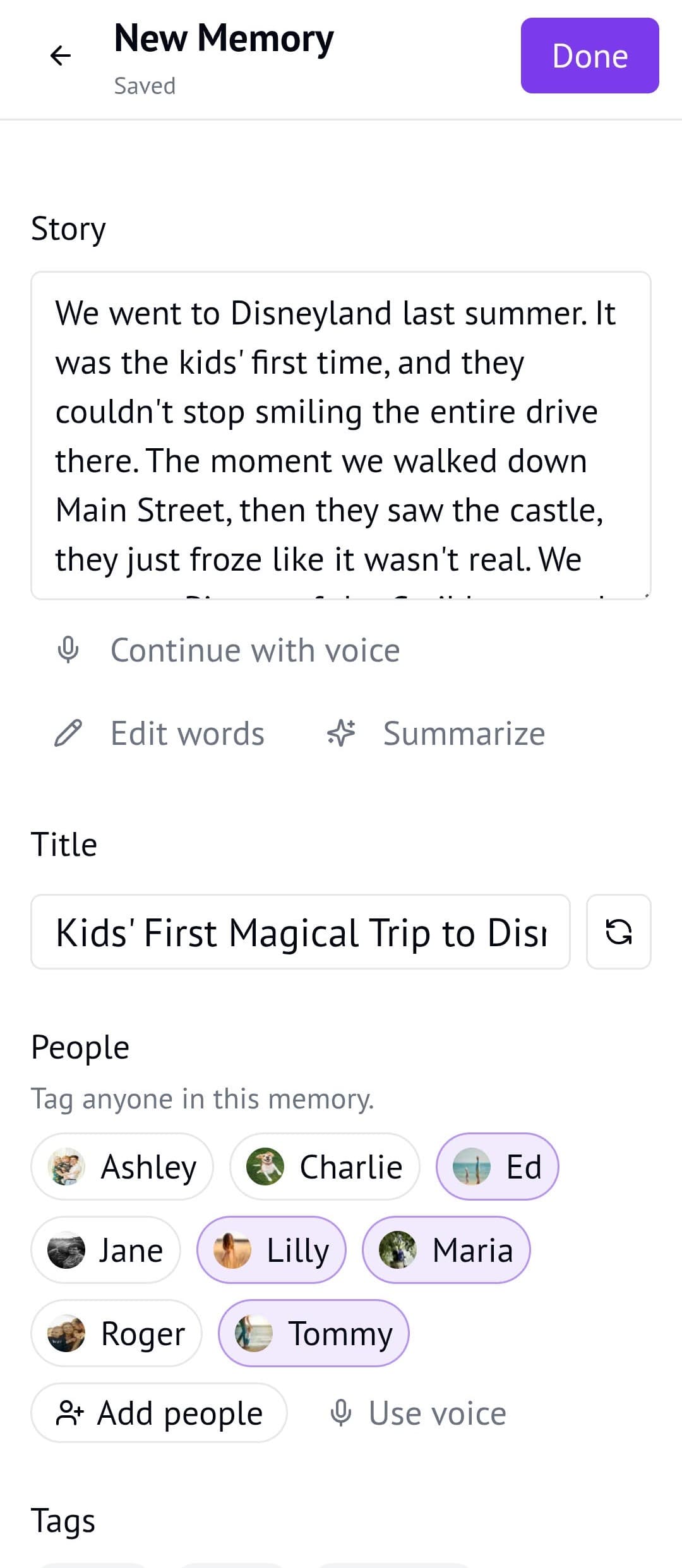This screenshot has width=682, height=1568.
Task: Edit the memory title field
Action: [x=302, y=933]
